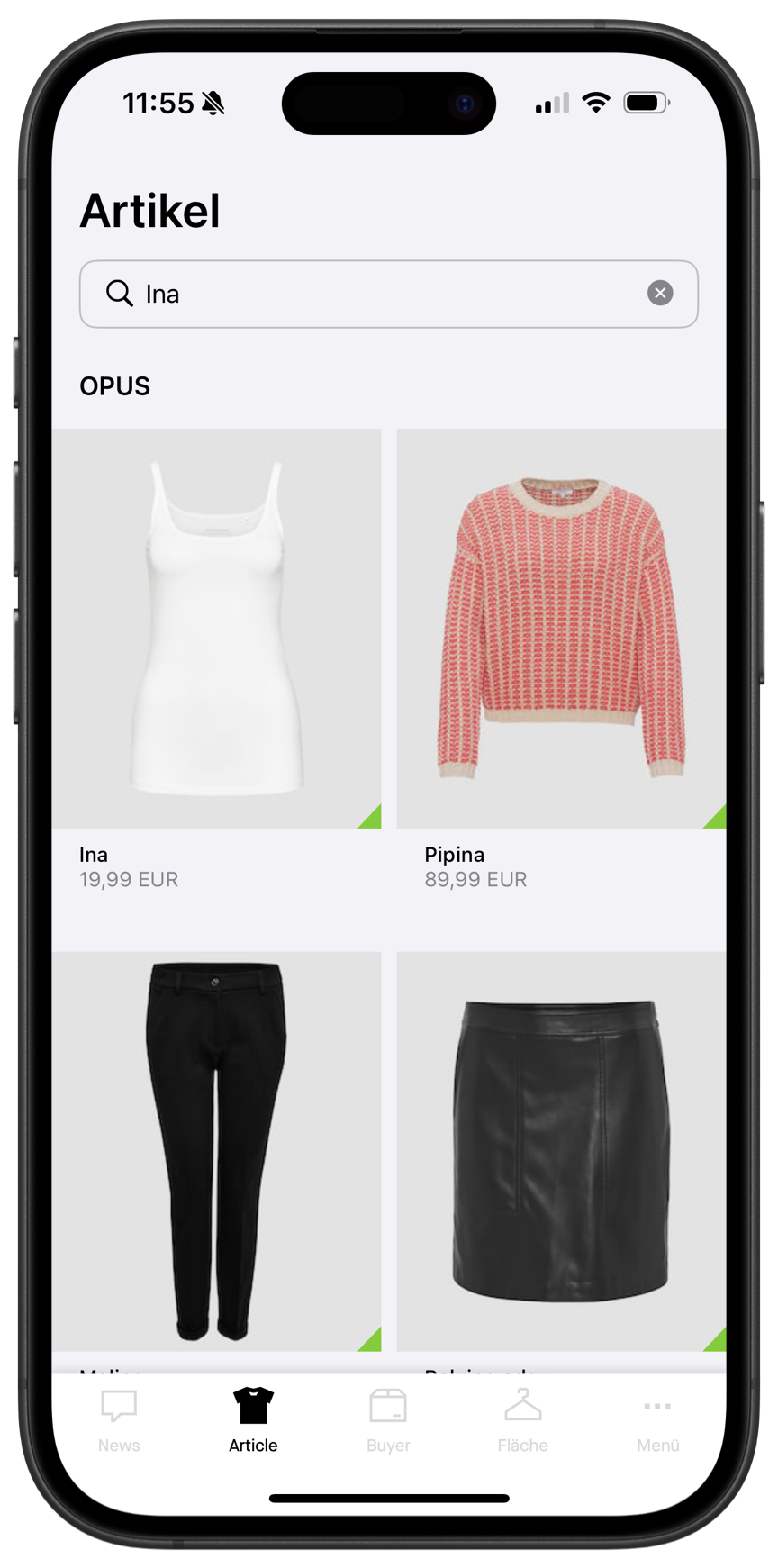Select the Article tab
Screen dimensions: 778x1568
click(x=253, y=1420)
